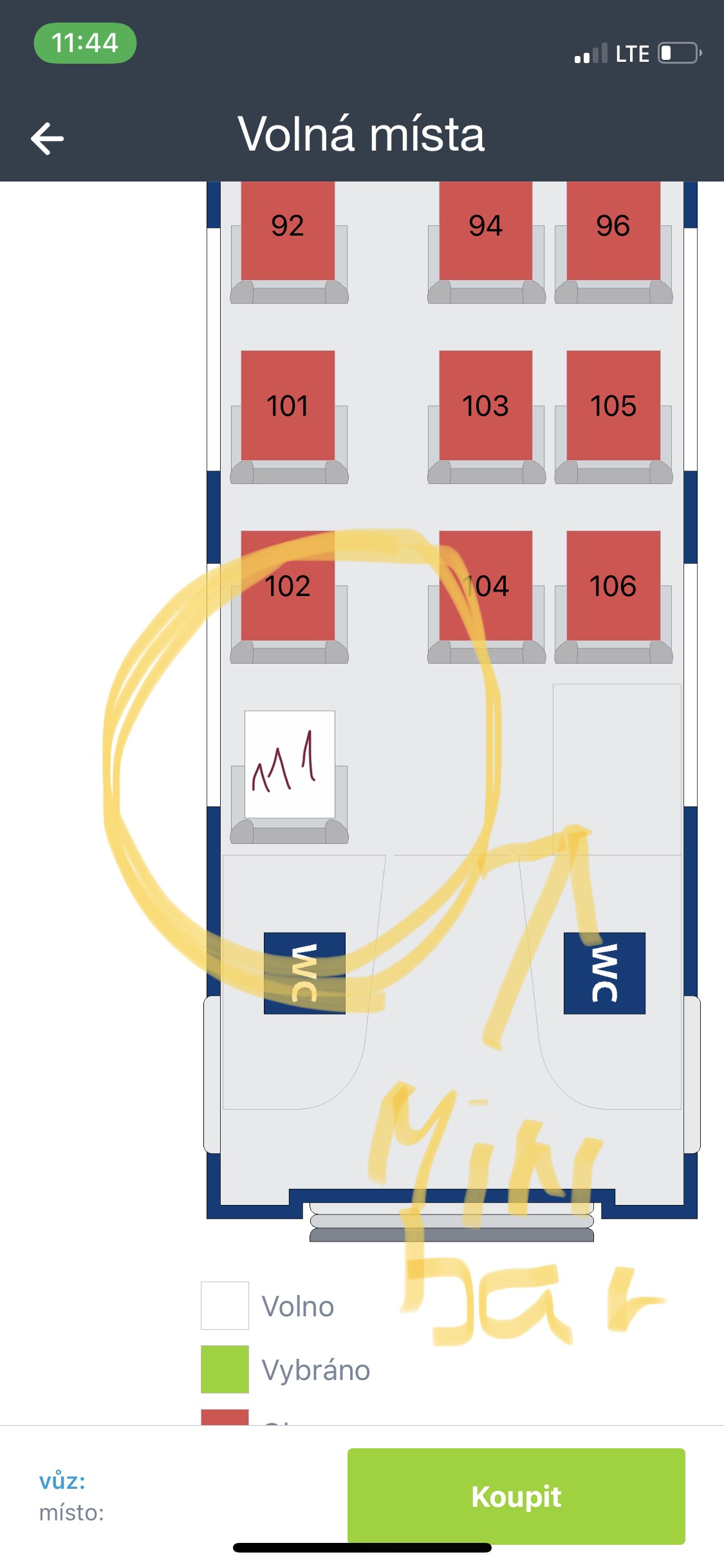Tap occupied seat 106
Viewport: 724px width, 1568px height.
tap(613, 586)
